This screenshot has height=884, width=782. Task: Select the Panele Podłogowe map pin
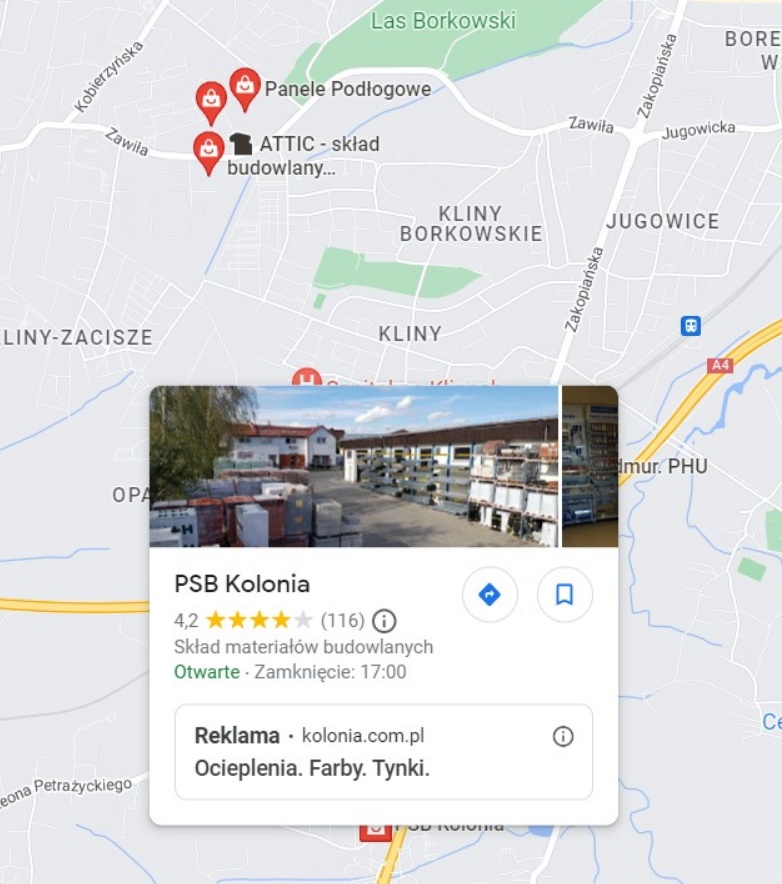[245, 88]
